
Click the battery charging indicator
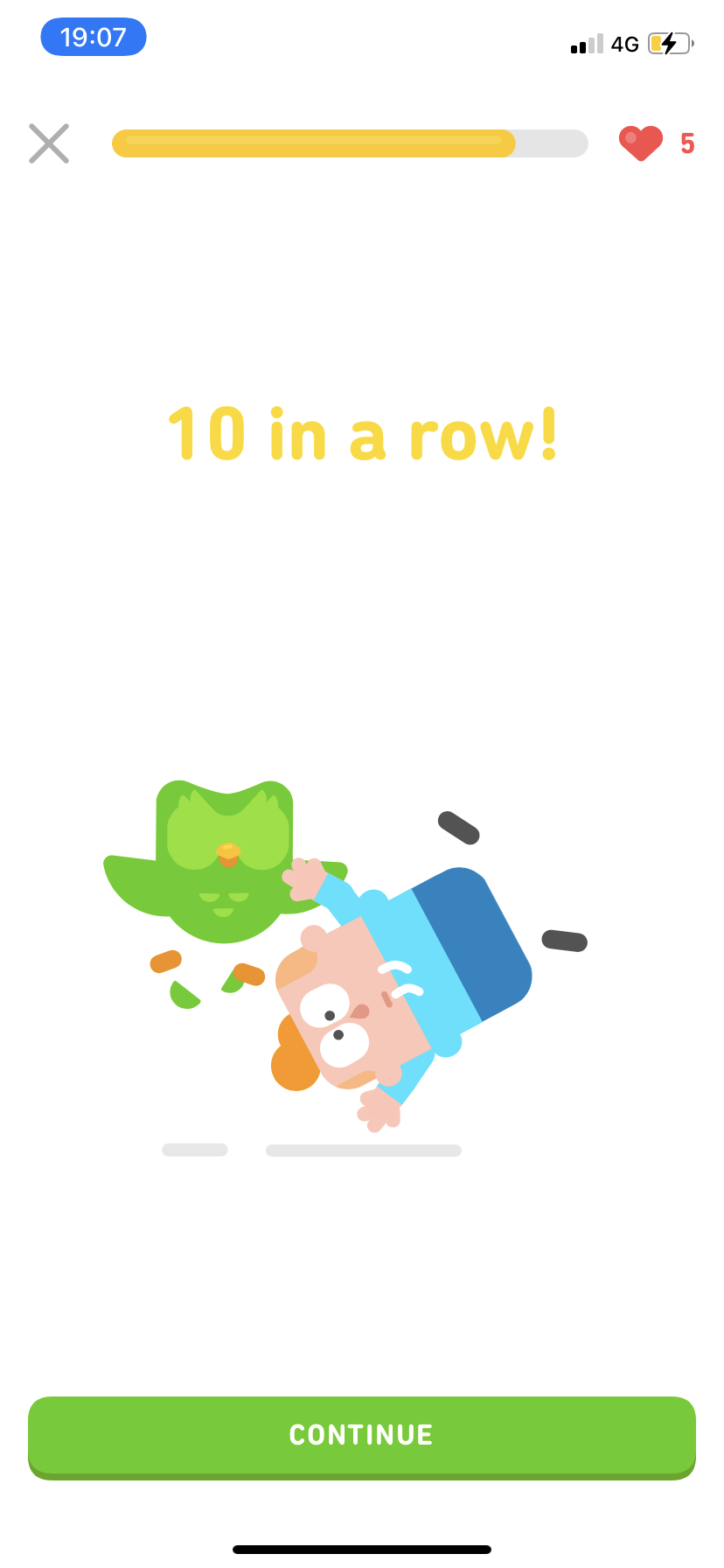(668, 44)
